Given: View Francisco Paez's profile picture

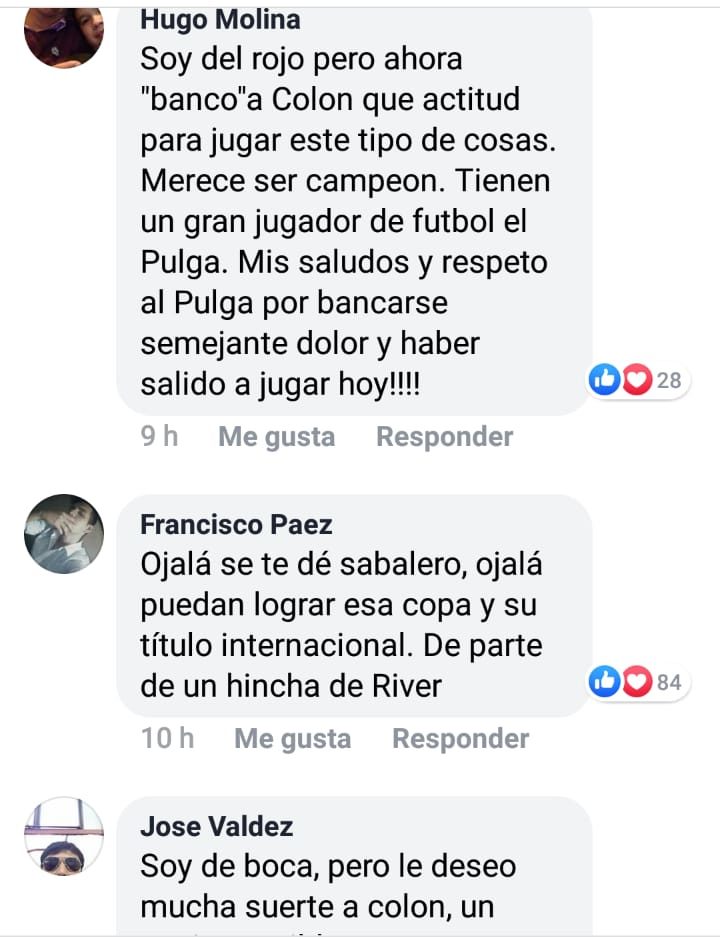Looking at the screenshot, I should click(x=63, y=534).
